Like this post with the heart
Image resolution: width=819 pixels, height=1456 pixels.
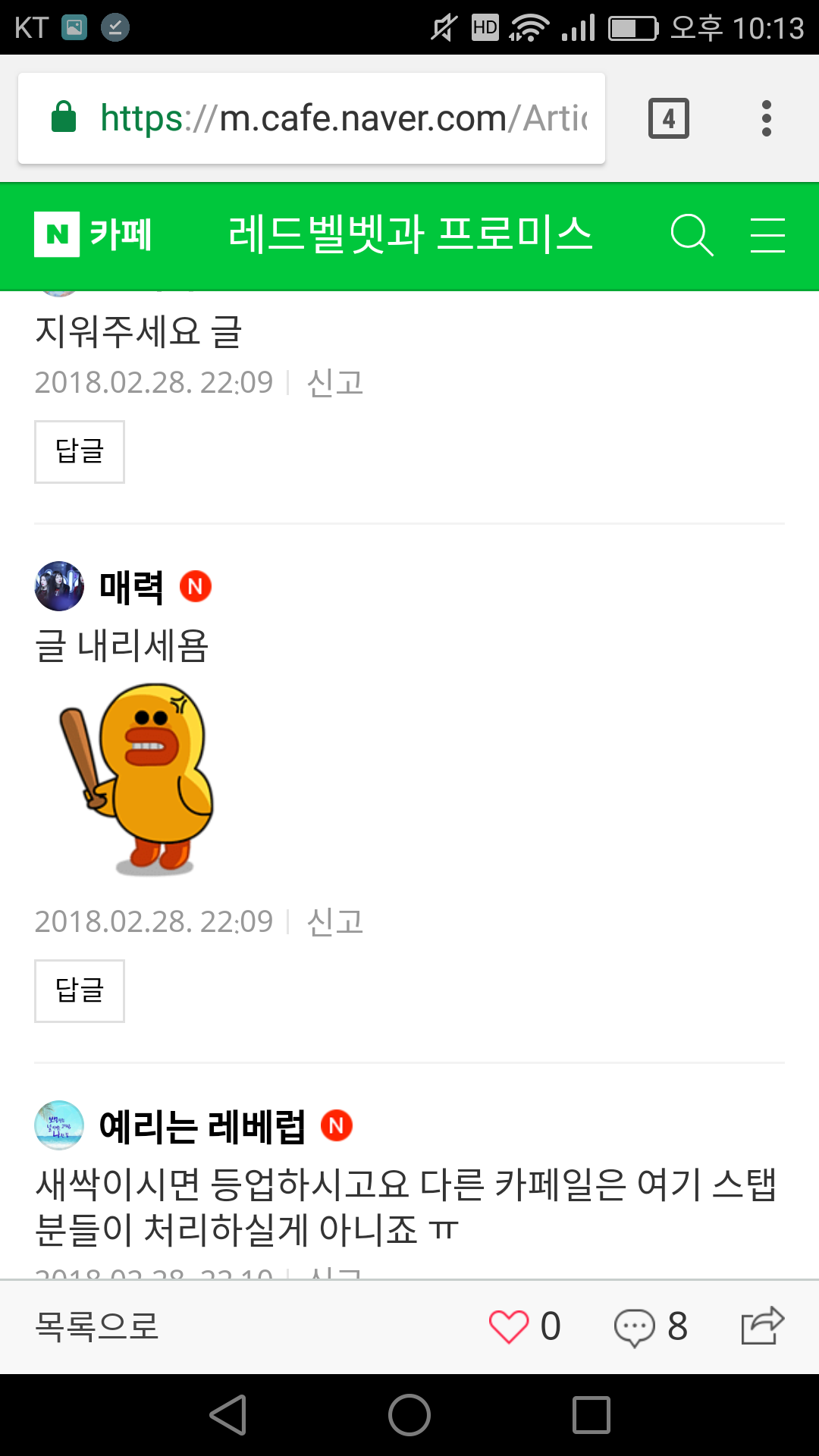pos(508,1326)
